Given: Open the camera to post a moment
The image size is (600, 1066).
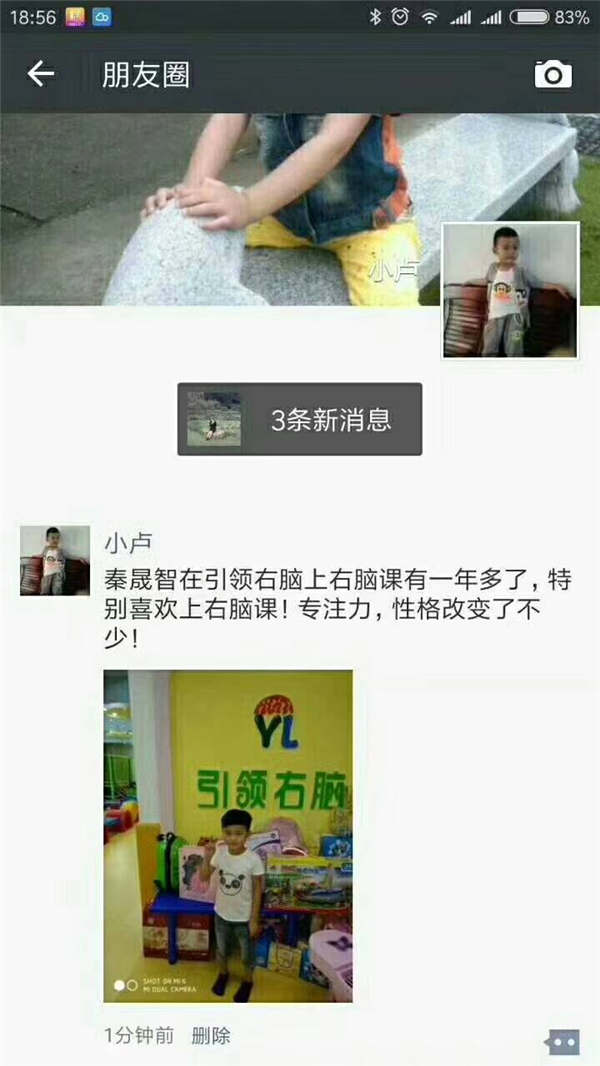Looking at the screenshot, I should [553, 74].
